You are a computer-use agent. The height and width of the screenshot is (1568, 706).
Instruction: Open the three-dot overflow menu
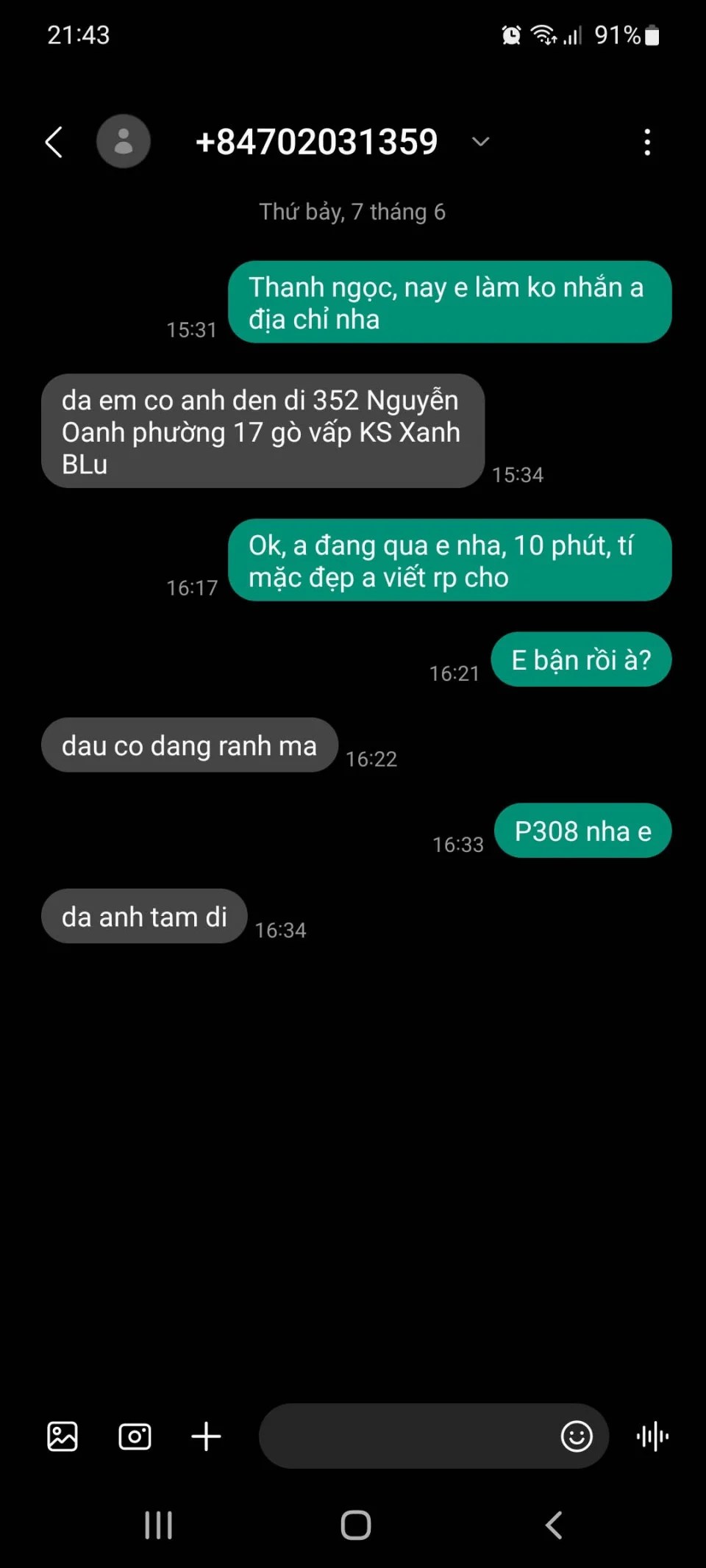pyautogui.click(x=647, y=142)
